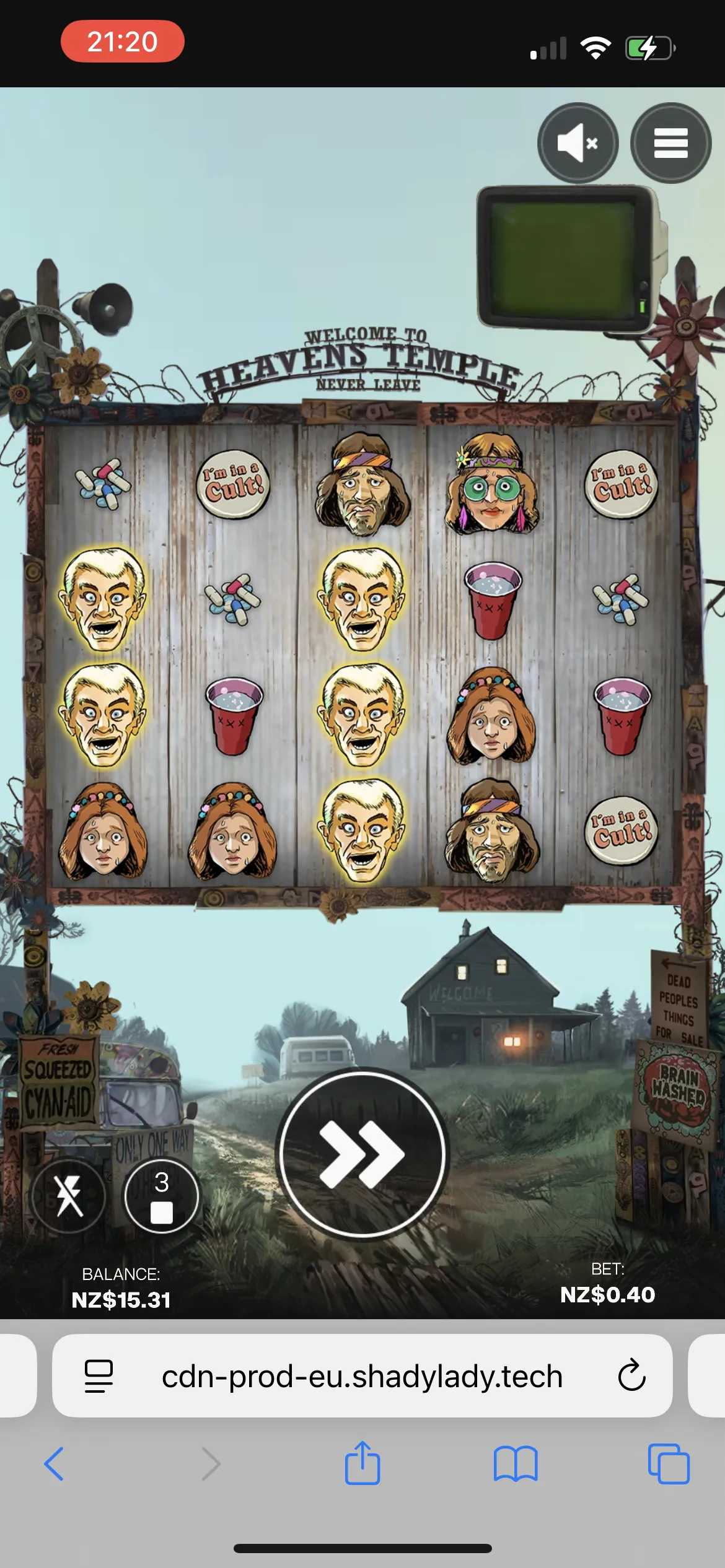Reload the page in Safari
The width and height of the screenshot is (725, 1568).
(631, 1375)
